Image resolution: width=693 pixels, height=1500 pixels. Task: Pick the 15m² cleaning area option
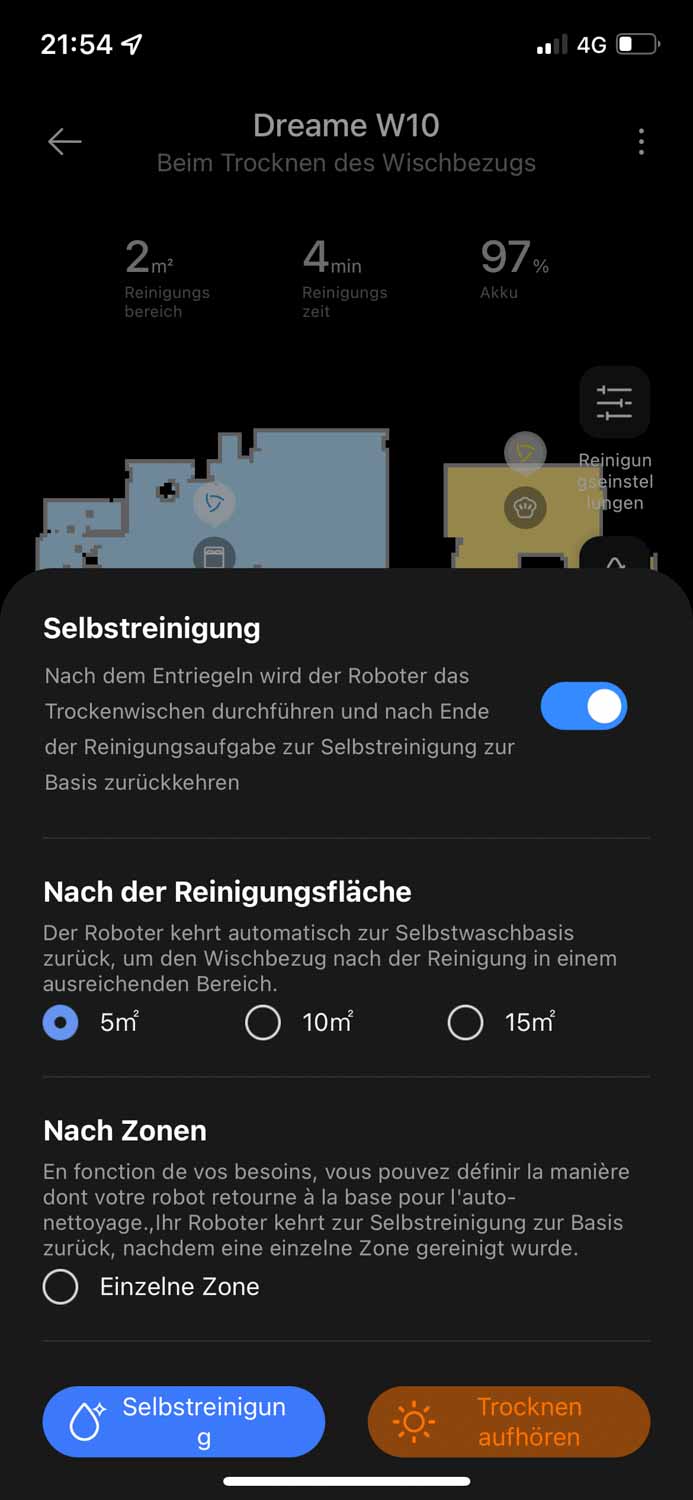pos(465,1023)
